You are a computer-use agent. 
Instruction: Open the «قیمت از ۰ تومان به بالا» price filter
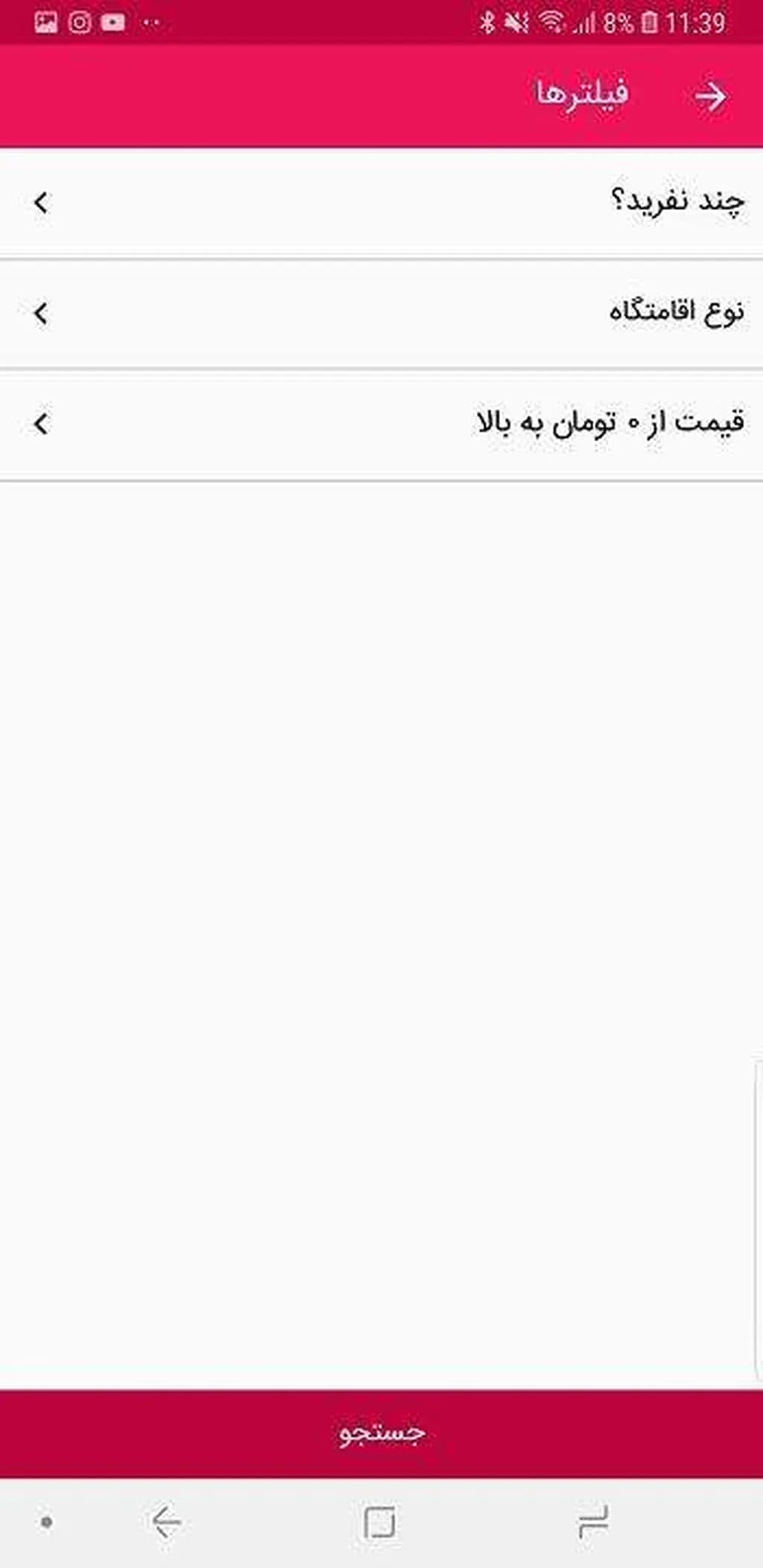(381, 423)
